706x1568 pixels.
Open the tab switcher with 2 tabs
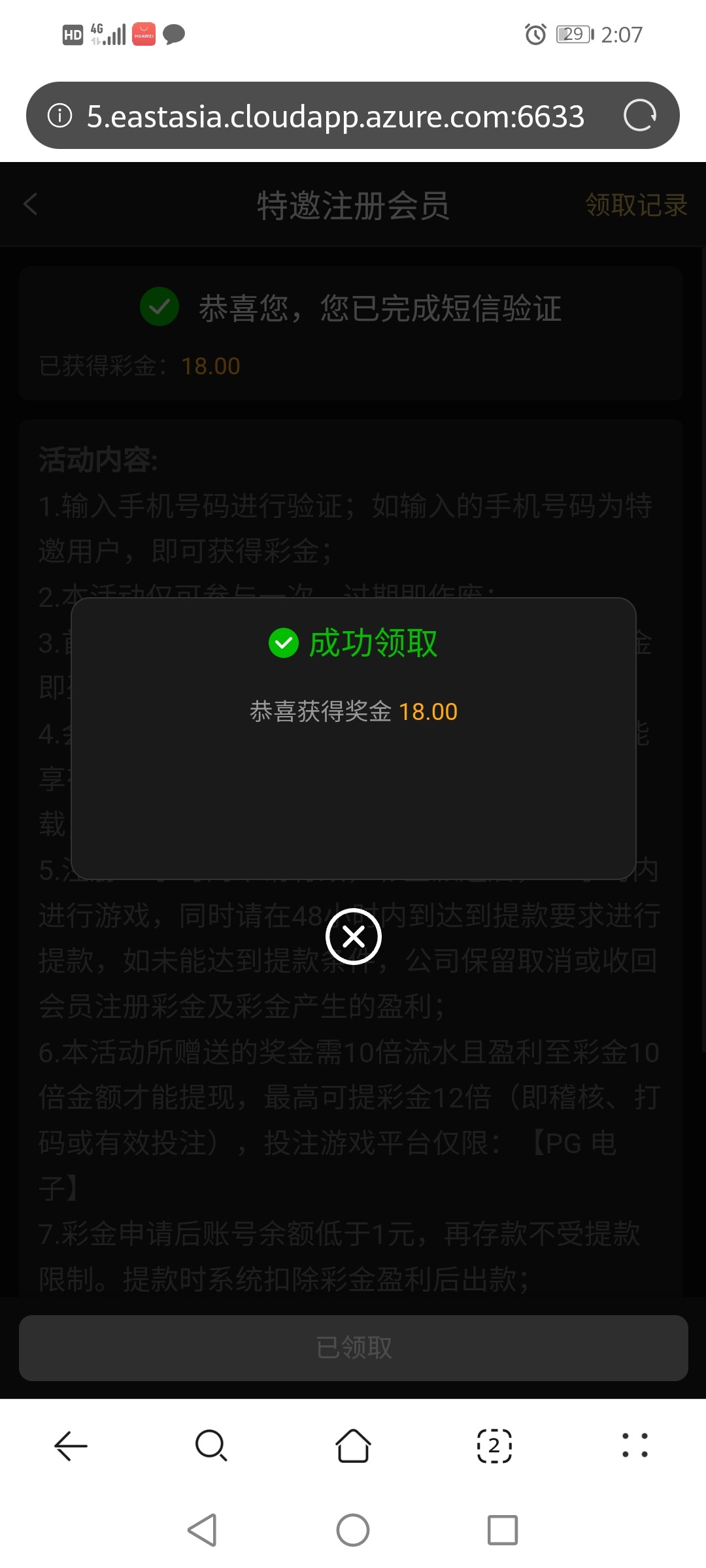tap(494, 1445)
